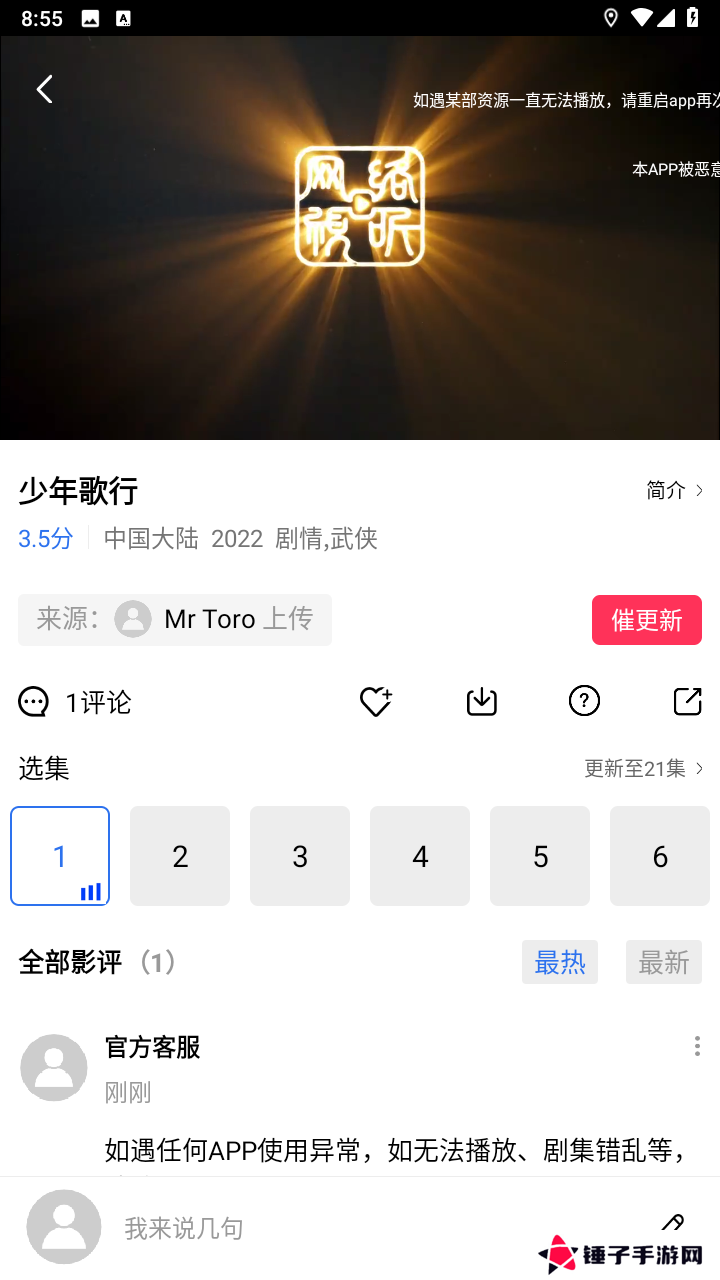The width and height of the screenshot is (720, 1280).
Task: Expand uploader info for Mr Toro
Action: 175,619
